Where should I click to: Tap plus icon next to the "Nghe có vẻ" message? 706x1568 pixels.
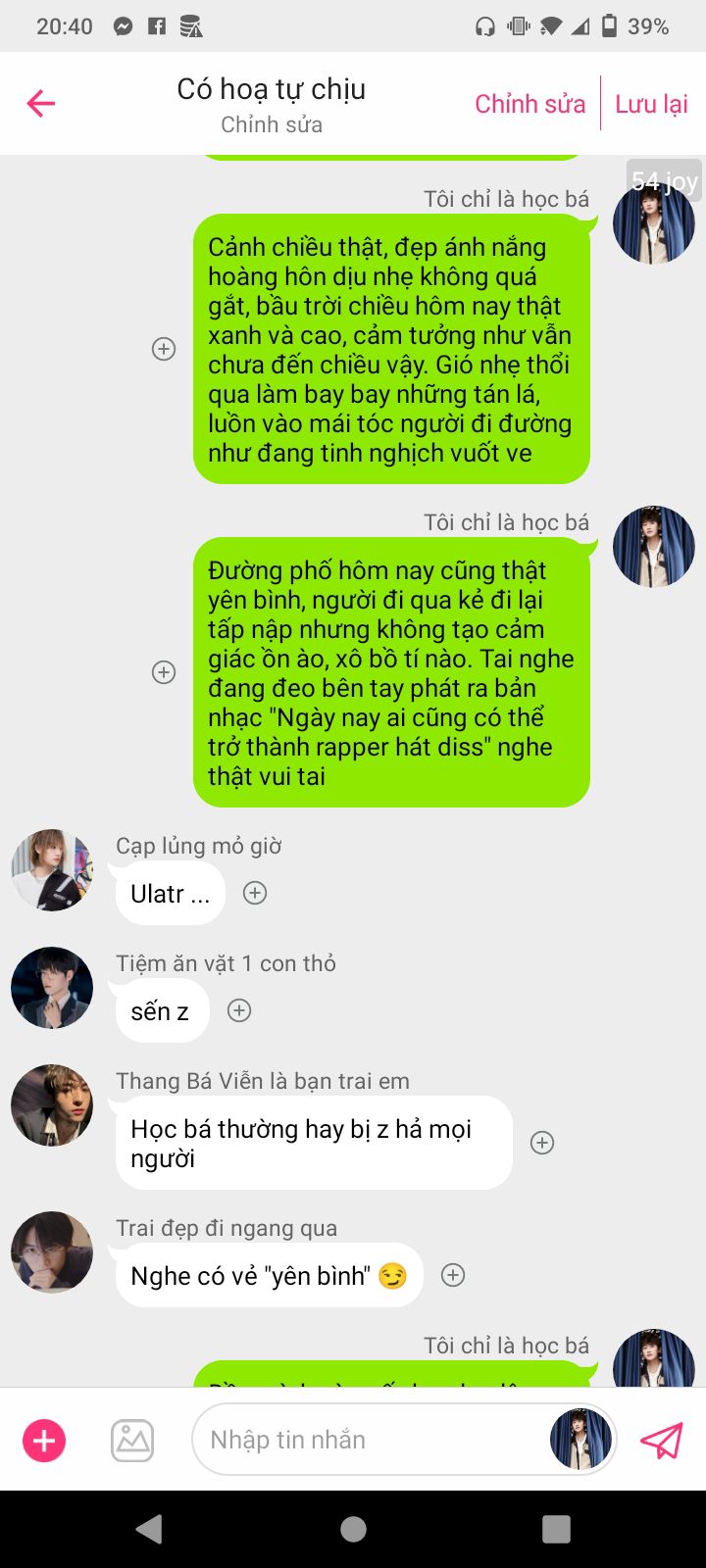pos(453,1275)
